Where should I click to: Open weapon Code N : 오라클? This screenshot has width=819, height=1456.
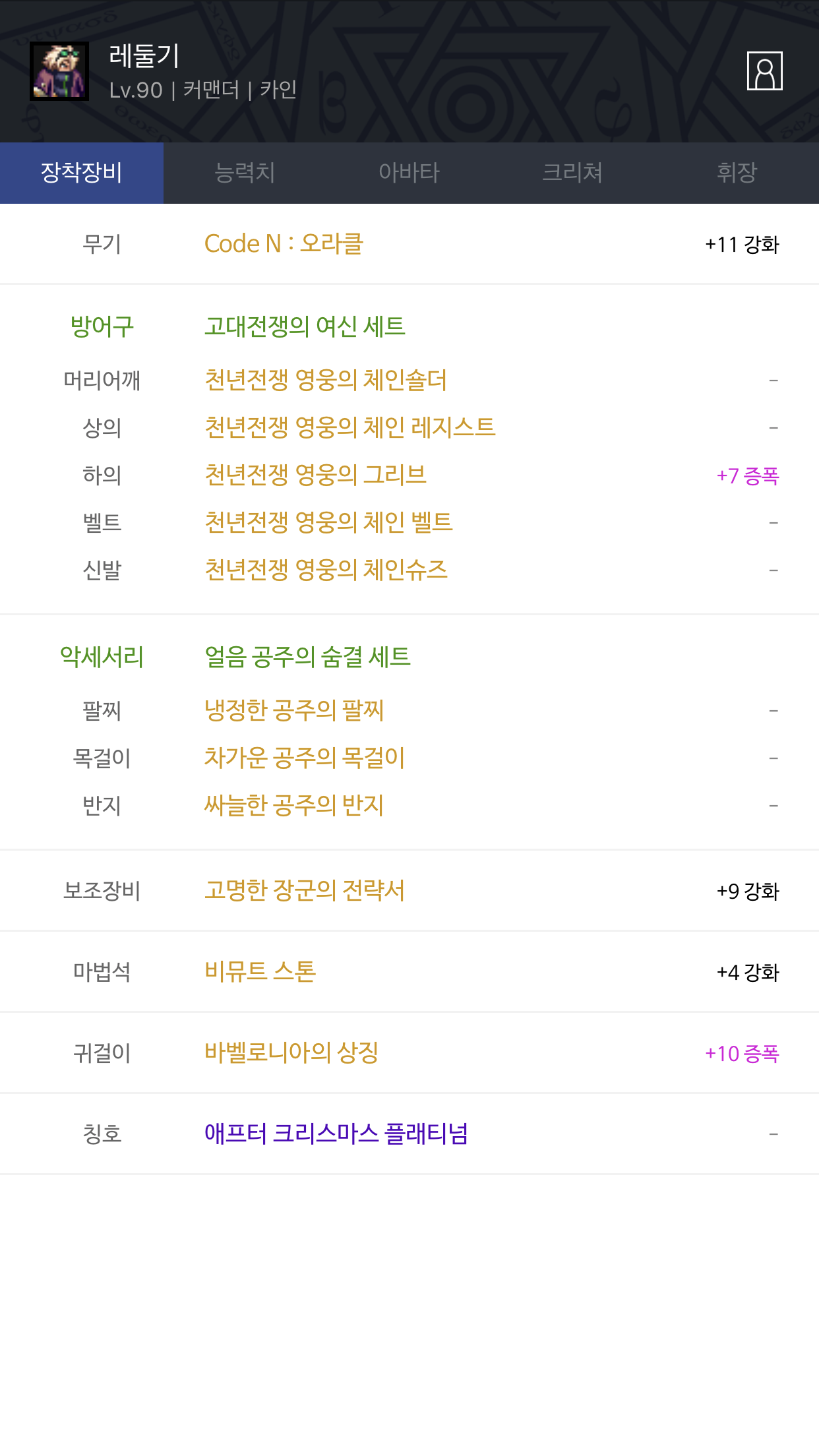[x=284, y=244]
